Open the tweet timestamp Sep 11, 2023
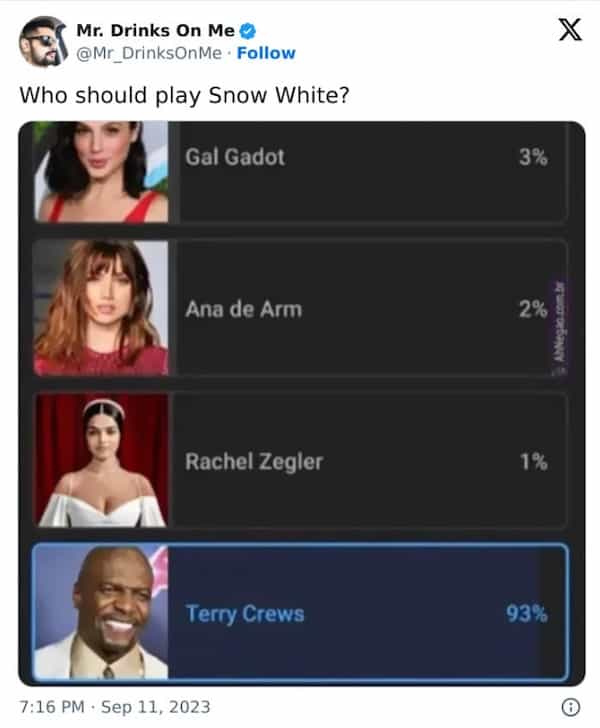 pos(115,706)
